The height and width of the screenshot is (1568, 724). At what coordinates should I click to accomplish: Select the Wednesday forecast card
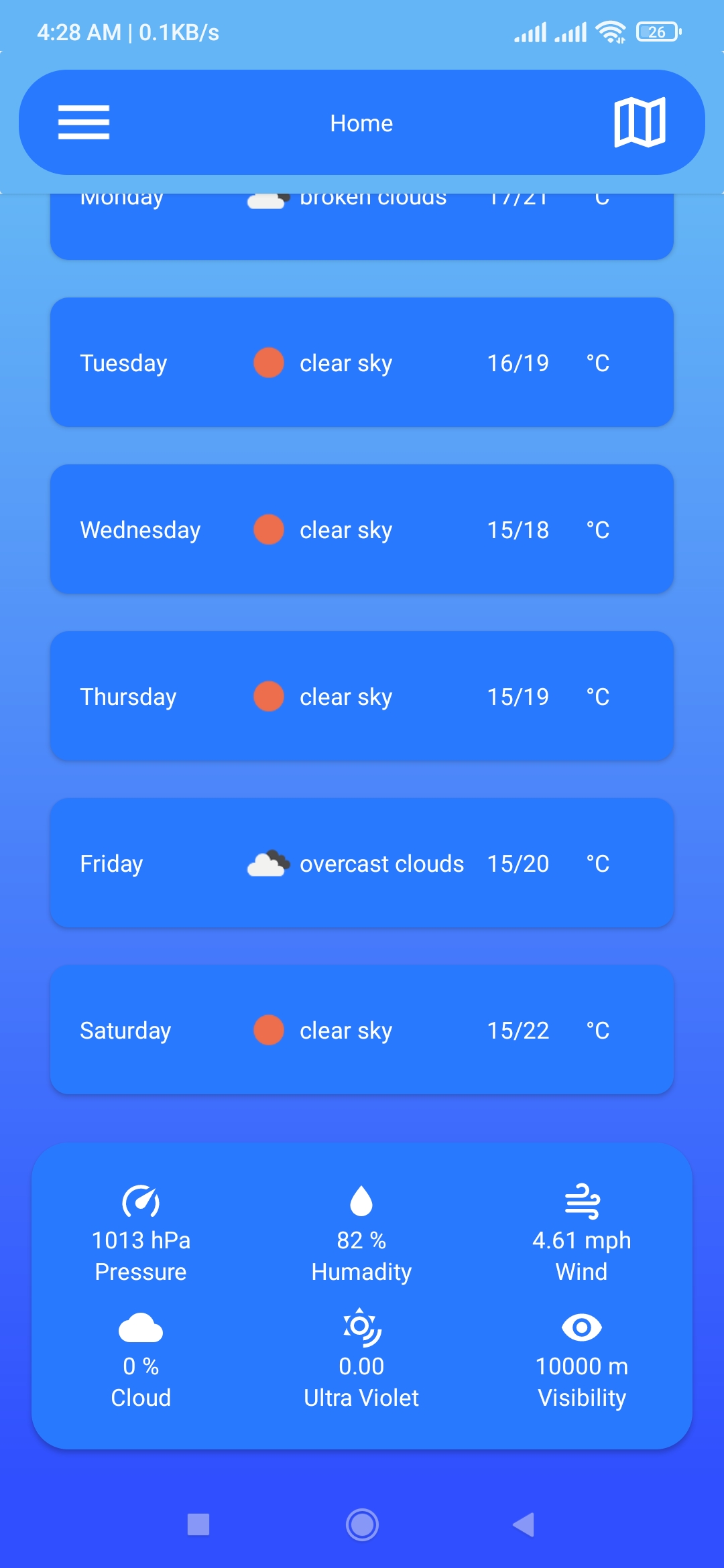[362, 529]
